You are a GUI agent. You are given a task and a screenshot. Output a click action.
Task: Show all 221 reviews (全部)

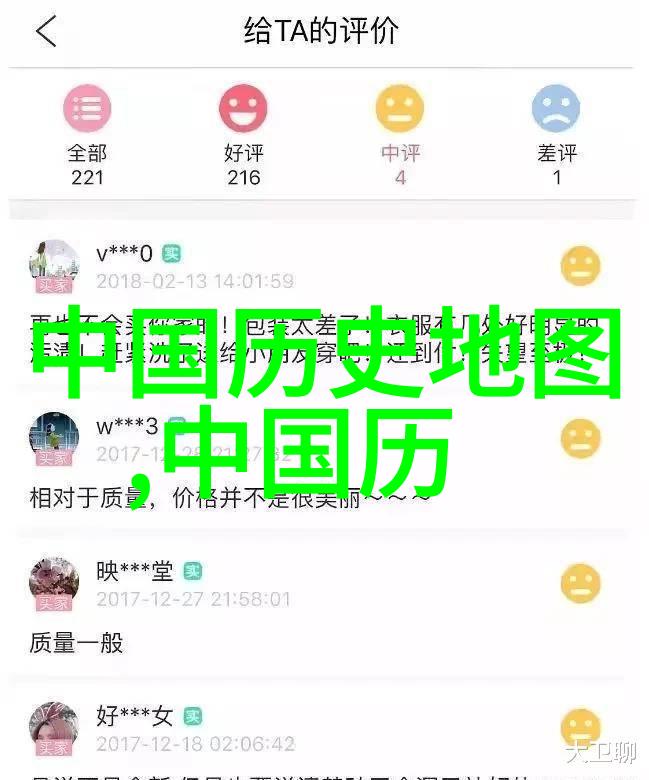(88, 135)
